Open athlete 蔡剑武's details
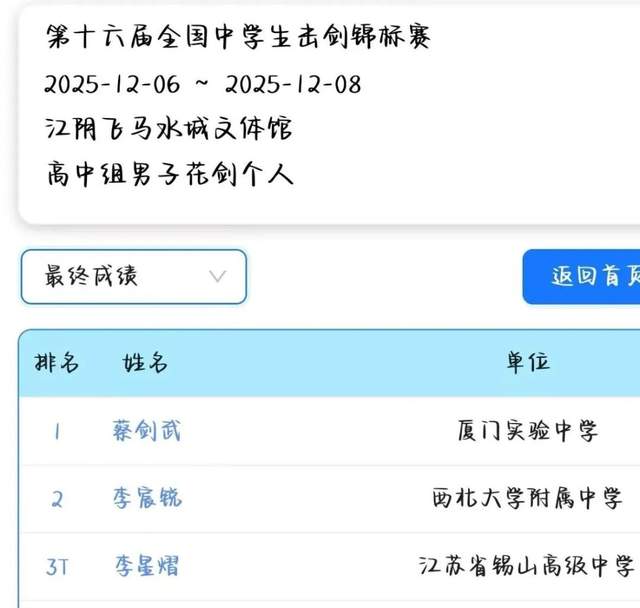The image size is (640, 608). [x=147, y=432]
